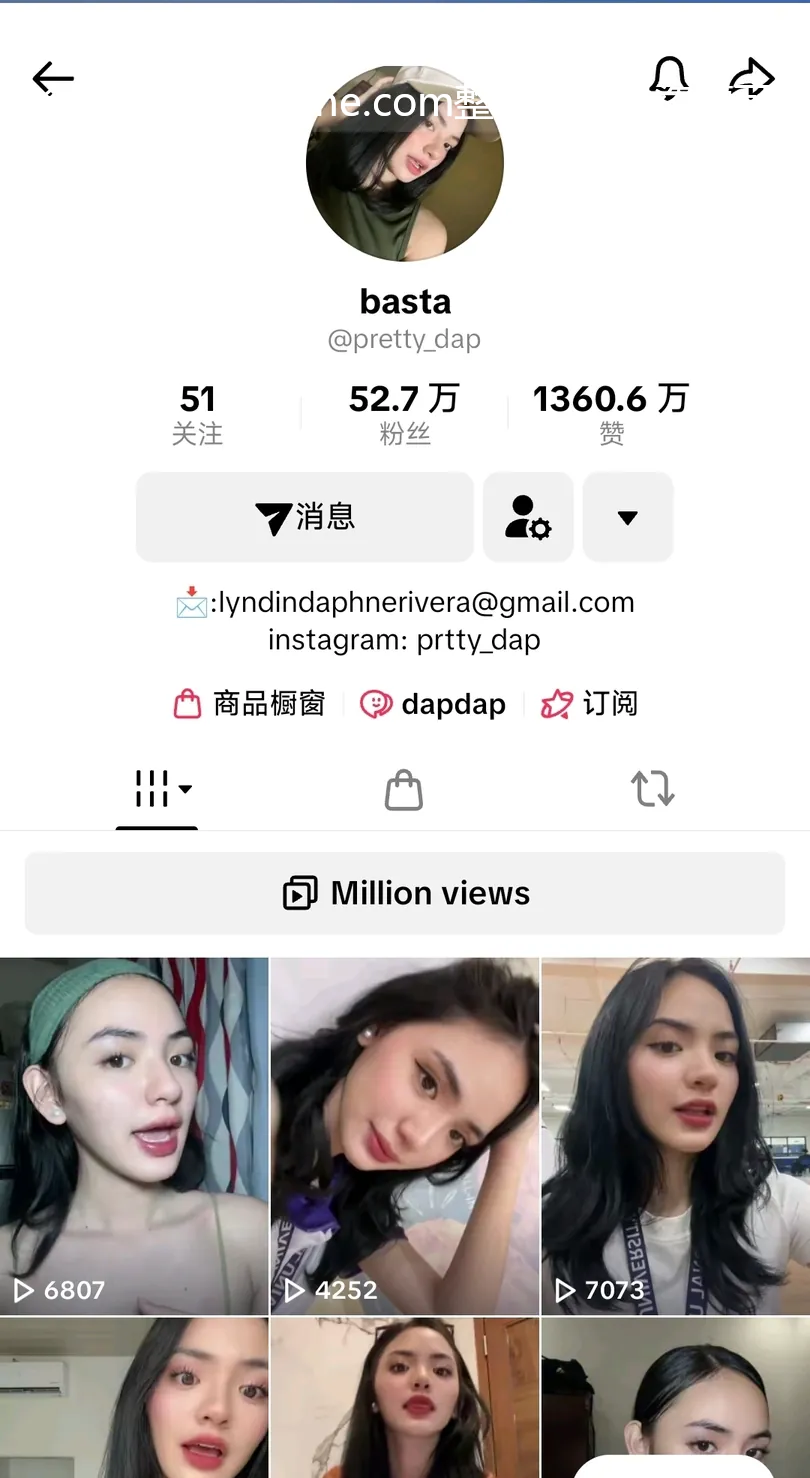Play the video with 4252 views
The image size is (810, 1478).
click(404, 1135)
